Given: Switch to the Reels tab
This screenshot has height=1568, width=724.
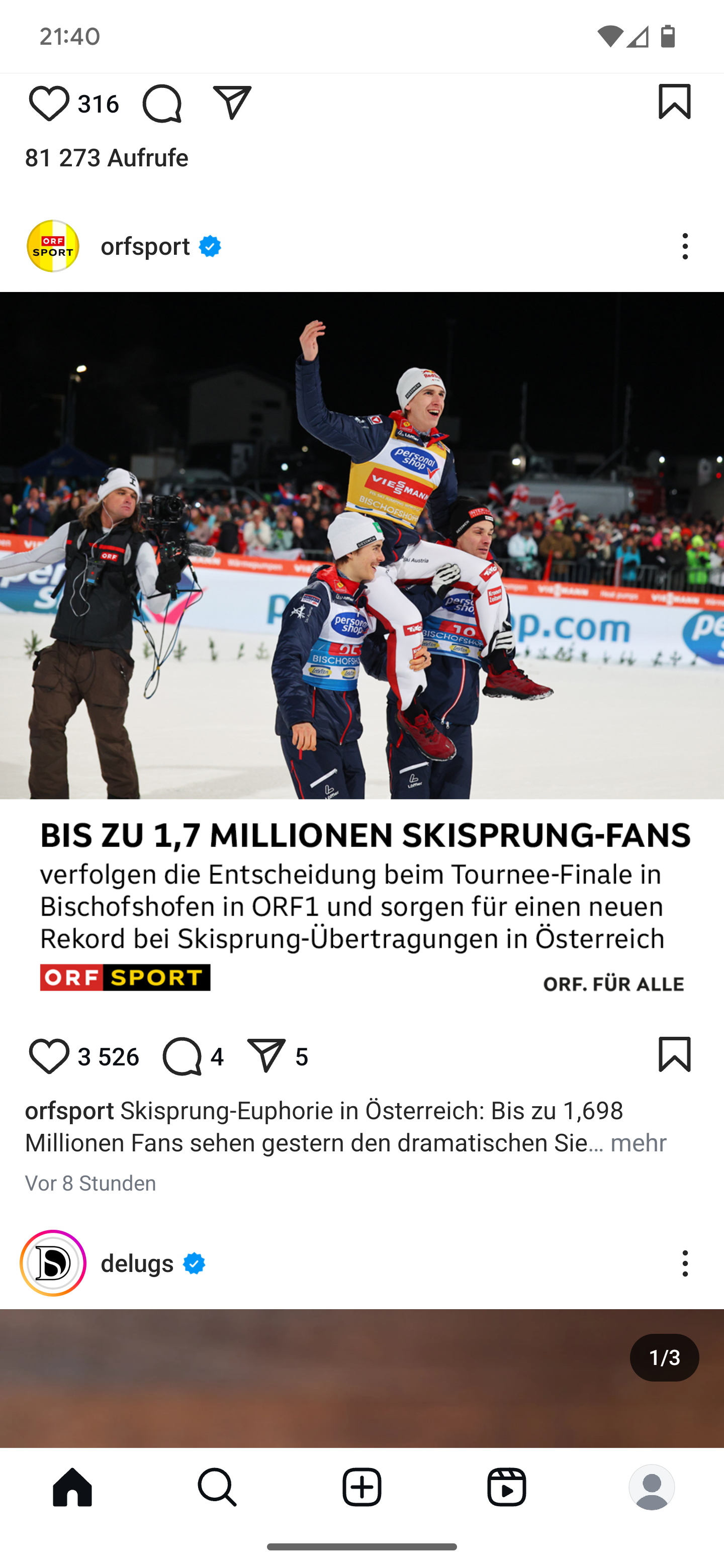Looking at the screenshot, I should tap(507, 1487).
